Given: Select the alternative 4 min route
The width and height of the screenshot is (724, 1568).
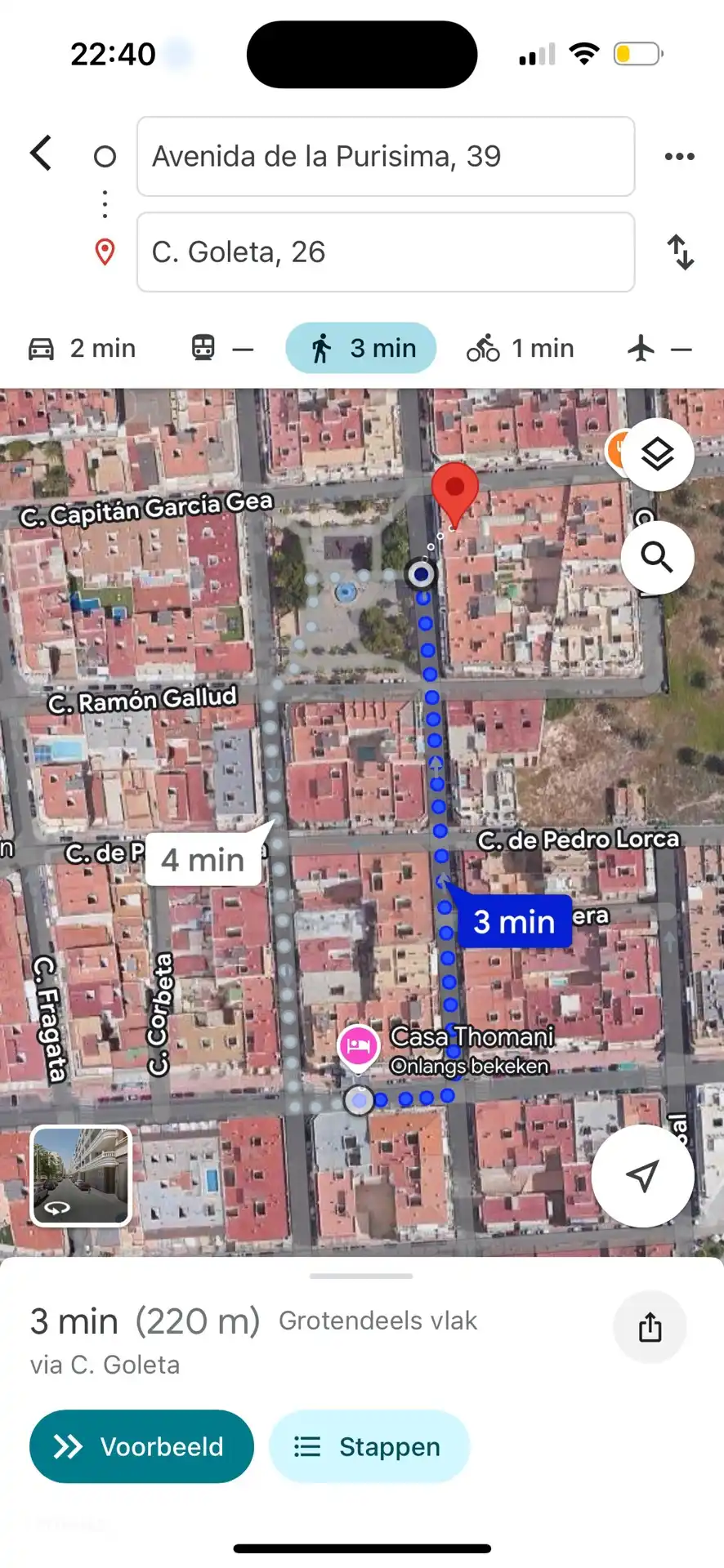Looking at the screenshot, I should [203, 860].
